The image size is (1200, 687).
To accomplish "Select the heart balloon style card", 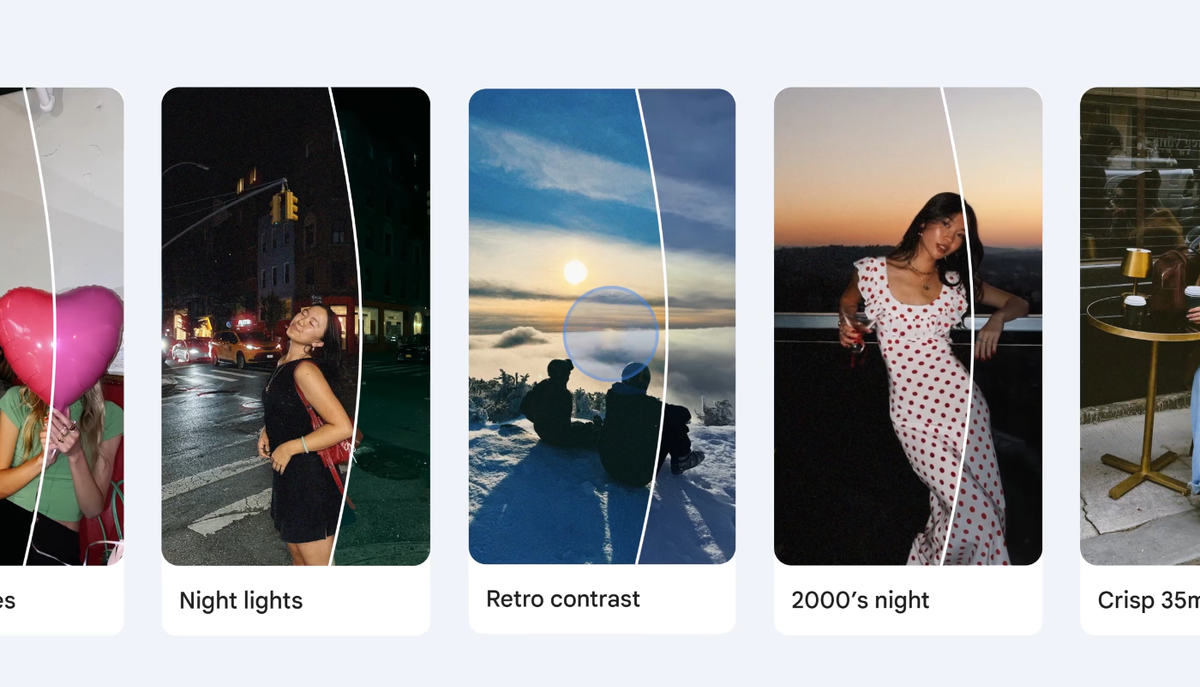I will [62, 361].
